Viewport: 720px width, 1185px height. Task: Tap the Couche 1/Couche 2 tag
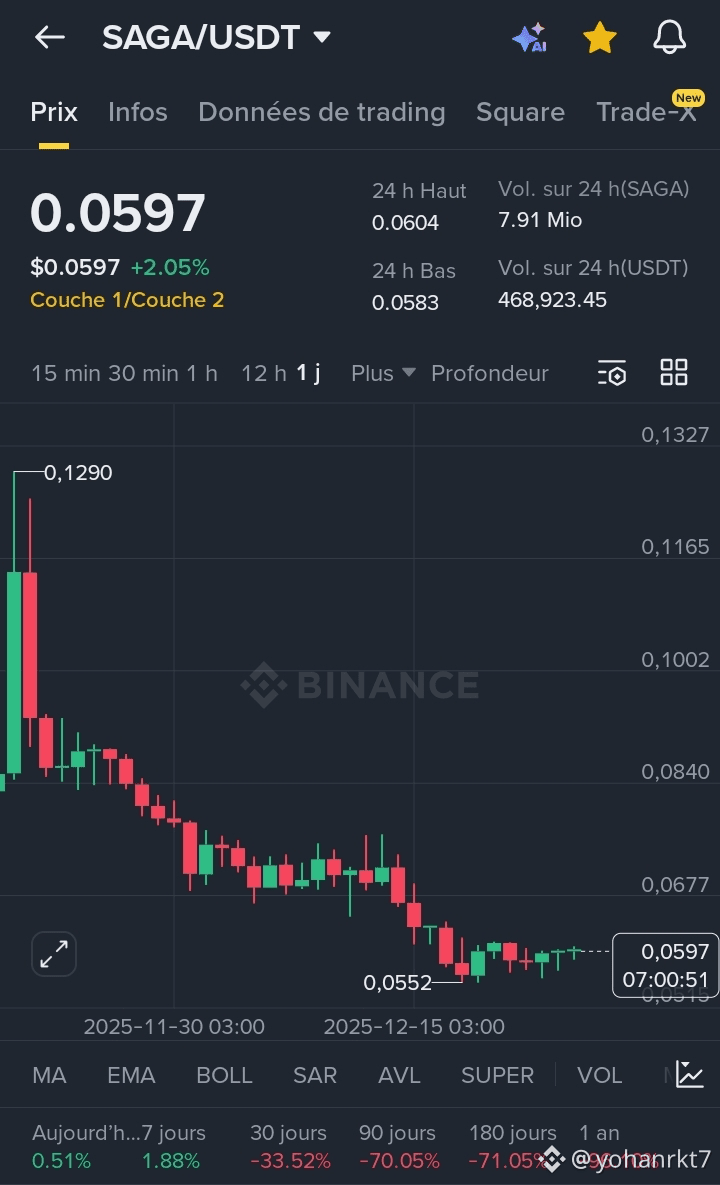127,300
